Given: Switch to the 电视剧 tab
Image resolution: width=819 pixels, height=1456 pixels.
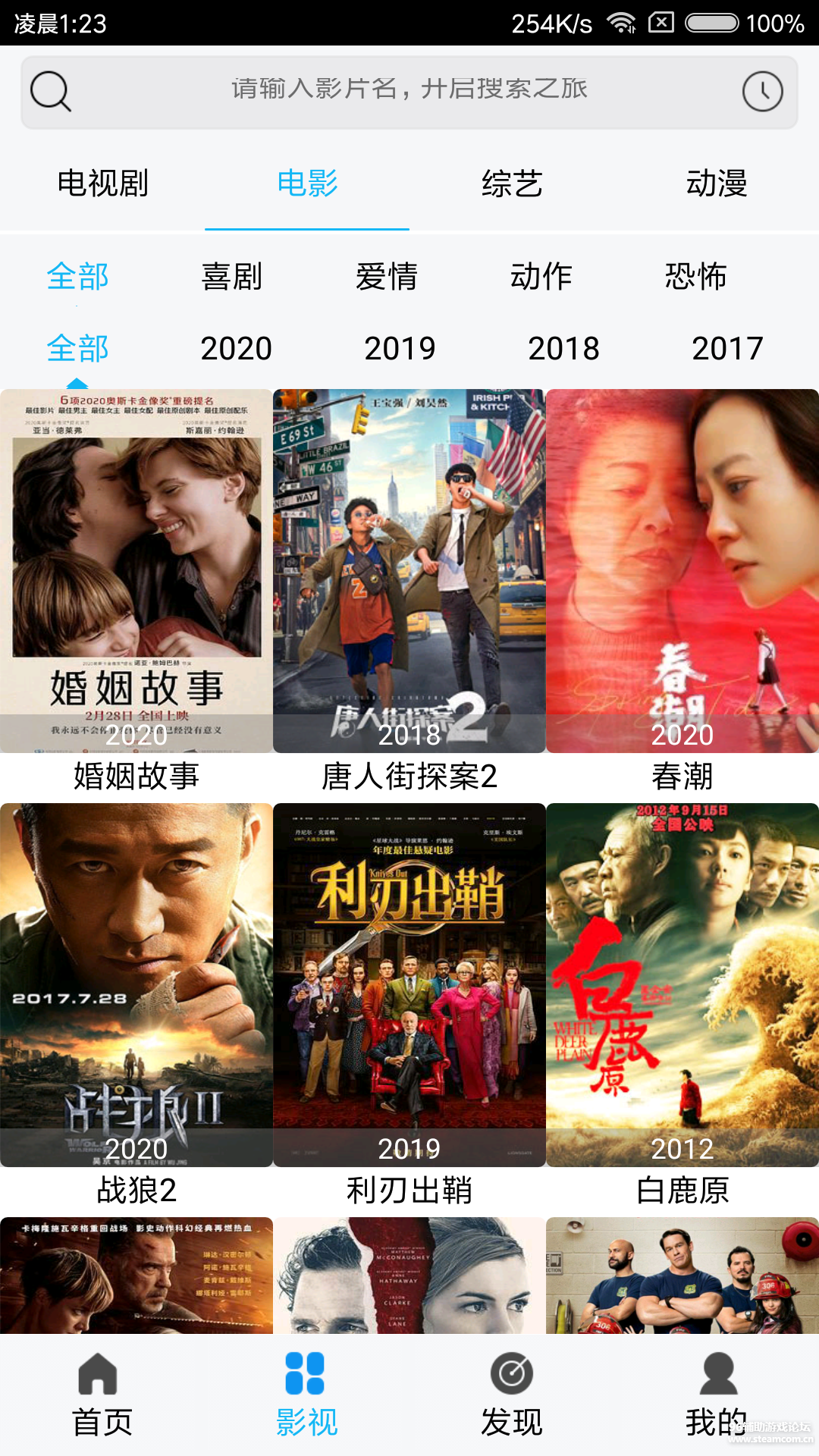Looking at the screenshot, I should [x=102, y=184].
